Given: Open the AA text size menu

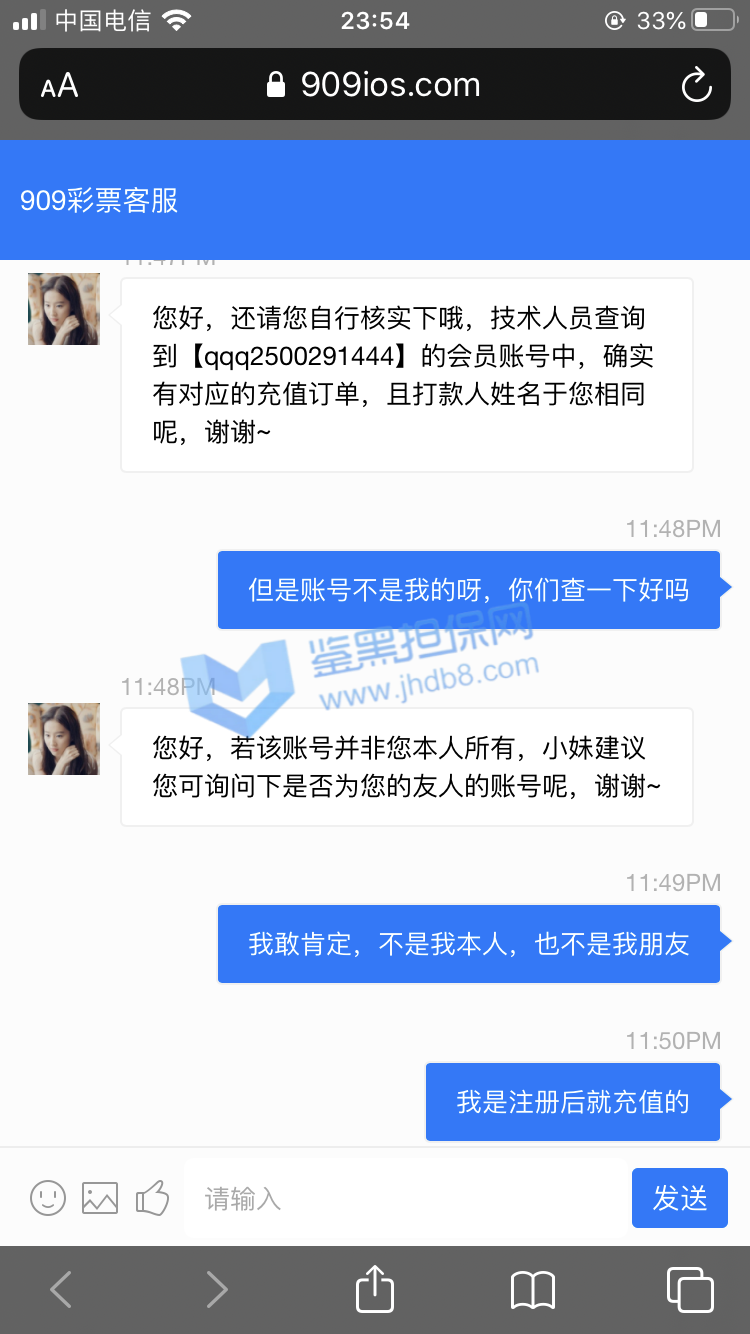Looking at the screenshot, I should point(59,86).
